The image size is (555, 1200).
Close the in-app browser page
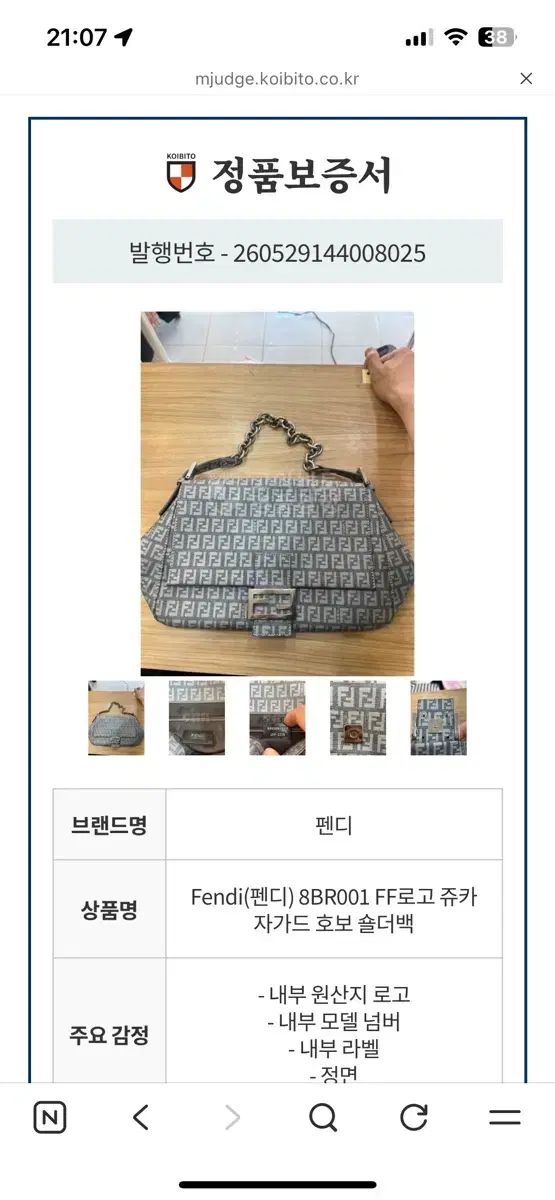coord(526,79)
